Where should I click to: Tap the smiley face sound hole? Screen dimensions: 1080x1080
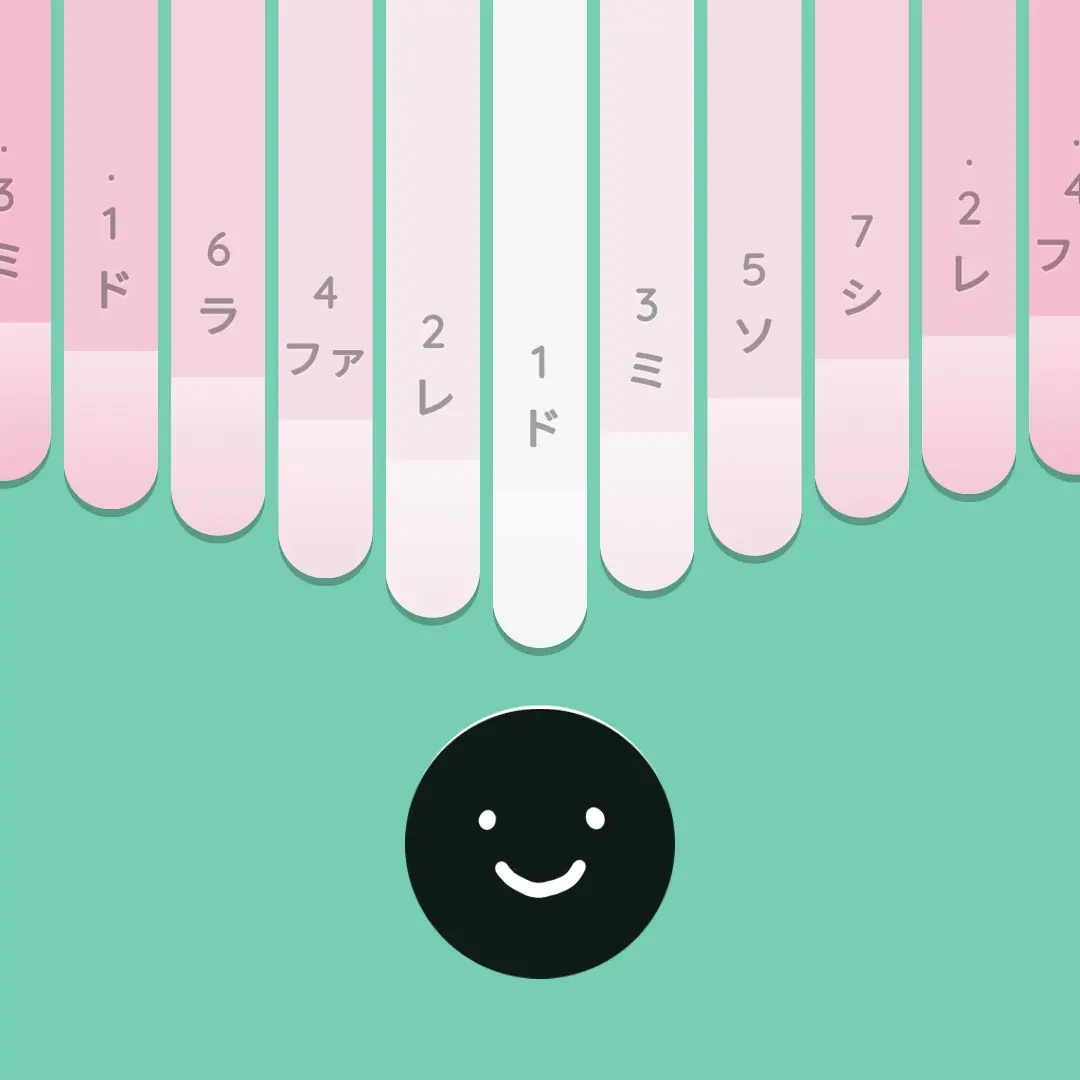(x=540, y=843)
